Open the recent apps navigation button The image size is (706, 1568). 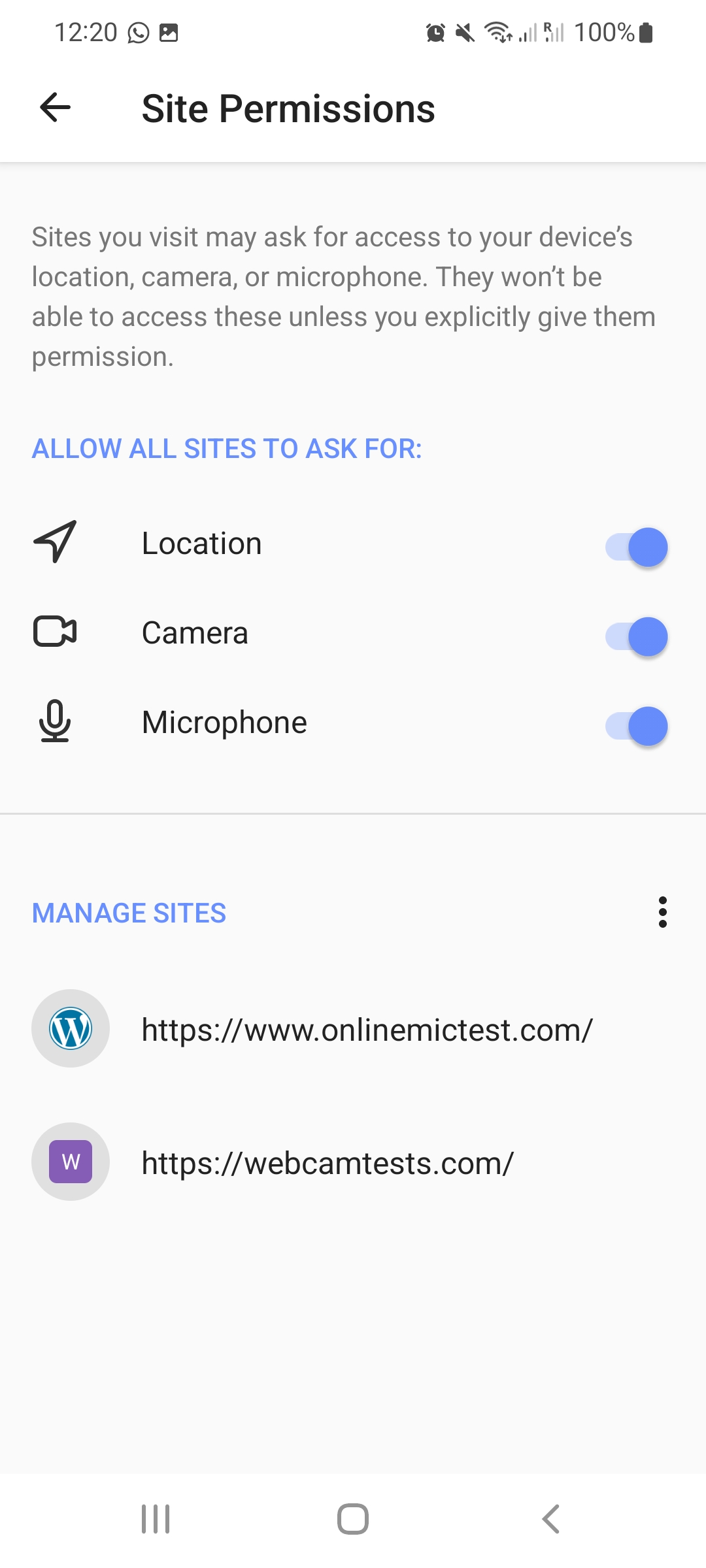click(x=155, y=1518)
